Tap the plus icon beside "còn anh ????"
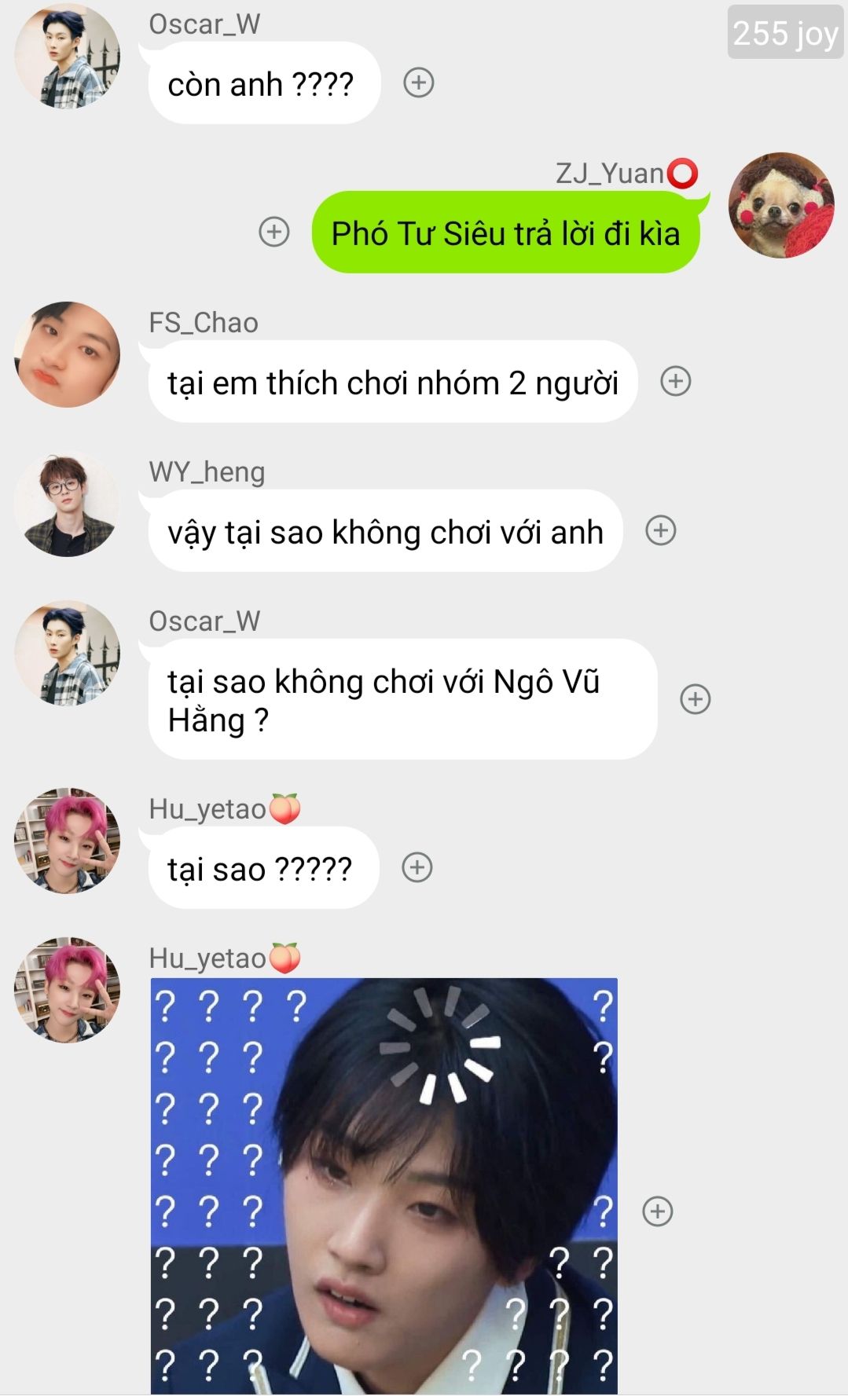This screenshot has height=1400, width=848. [418, 82]
